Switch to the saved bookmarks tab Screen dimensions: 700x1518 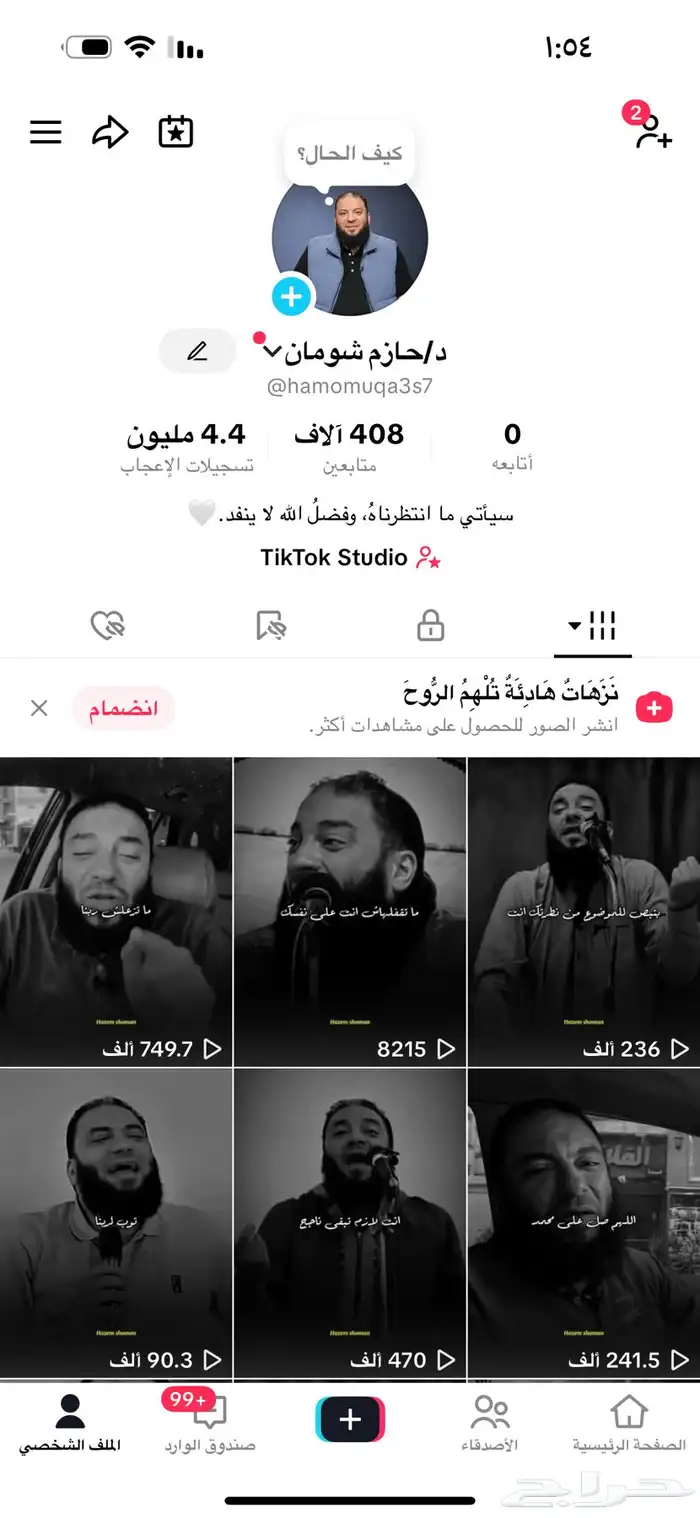(x=270, y=627)
